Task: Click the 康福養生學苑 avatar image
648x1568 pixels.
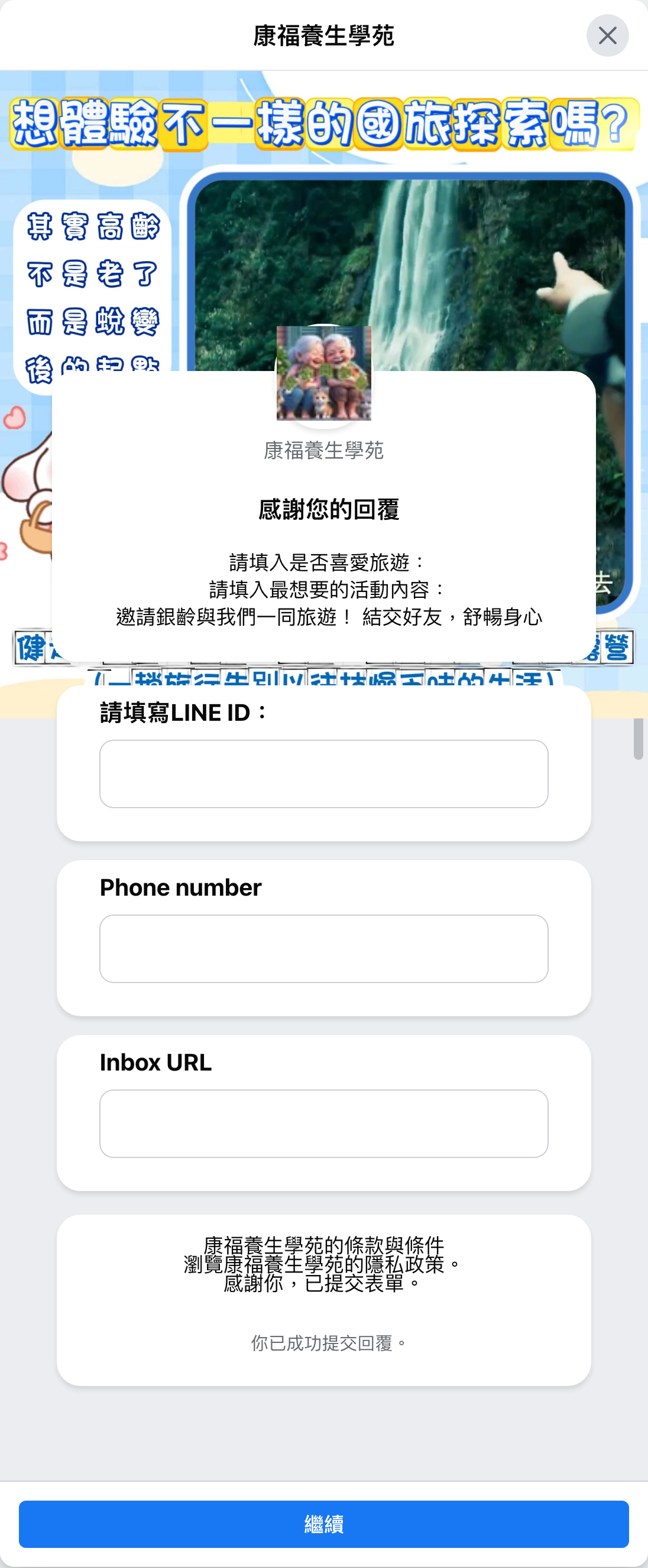Action: click(323, 373)
